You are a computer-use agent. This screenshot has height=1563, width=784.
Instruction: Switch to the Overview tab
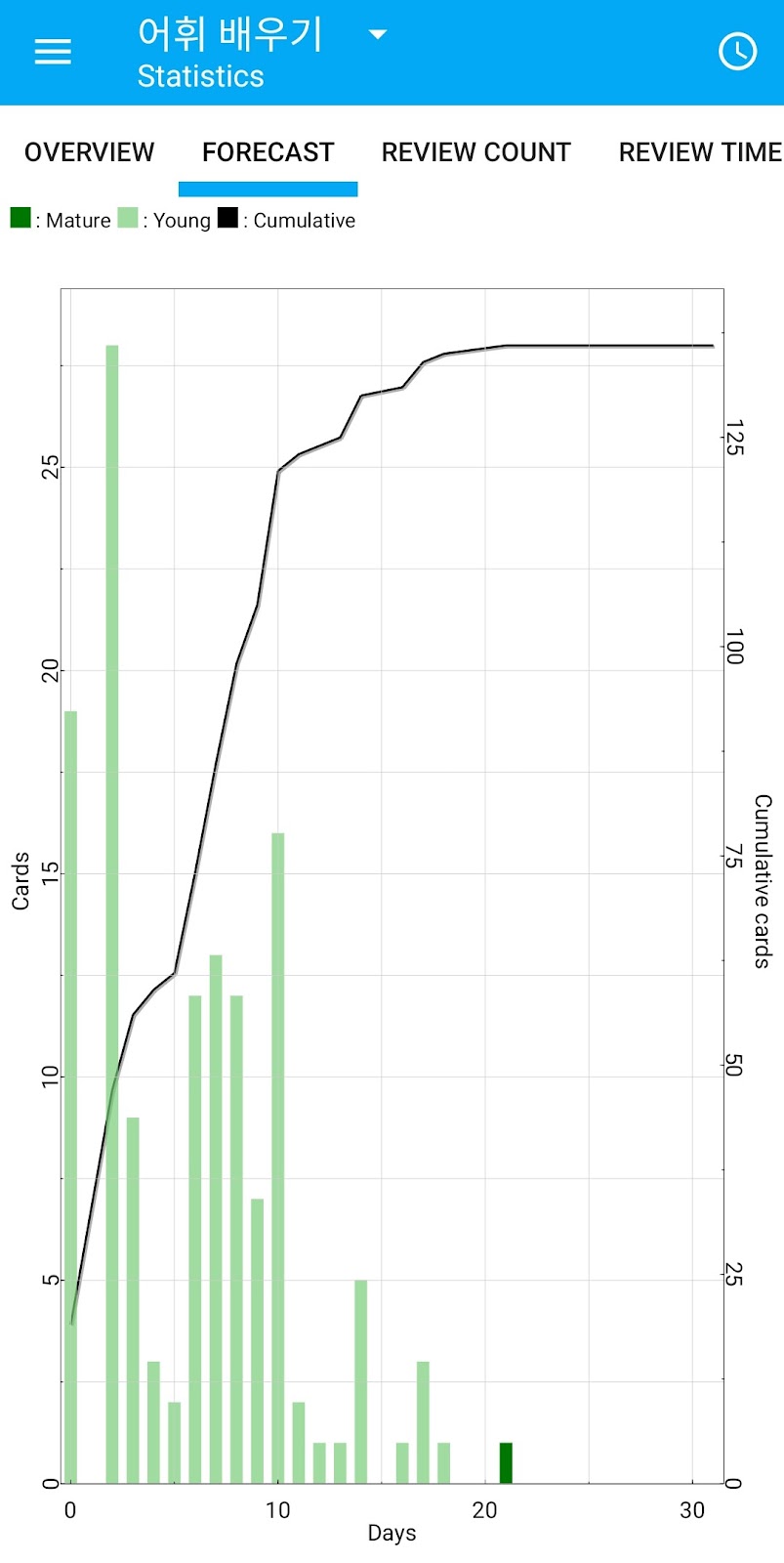89,152
